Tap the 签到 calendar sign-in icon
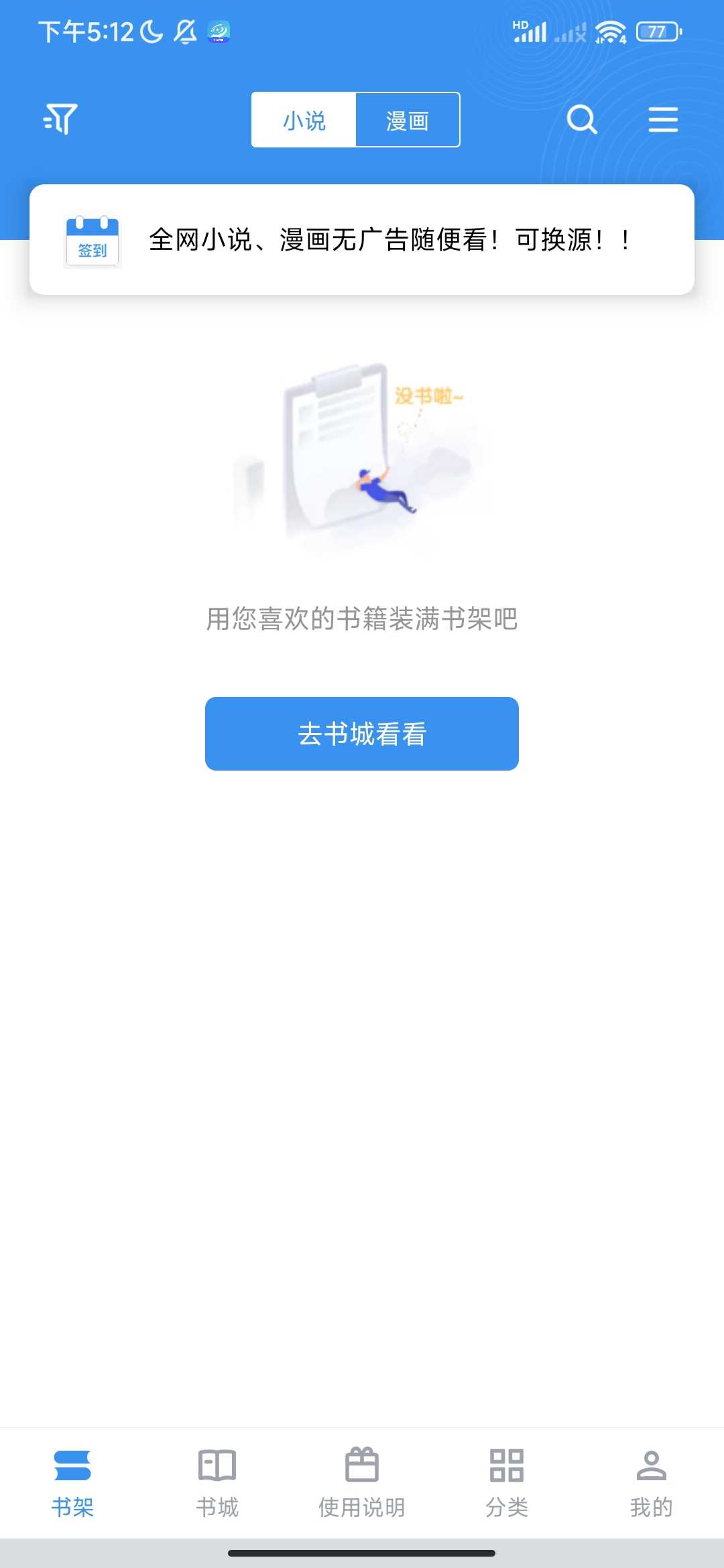The image size is (724, 1568). [x=92, y=241]
